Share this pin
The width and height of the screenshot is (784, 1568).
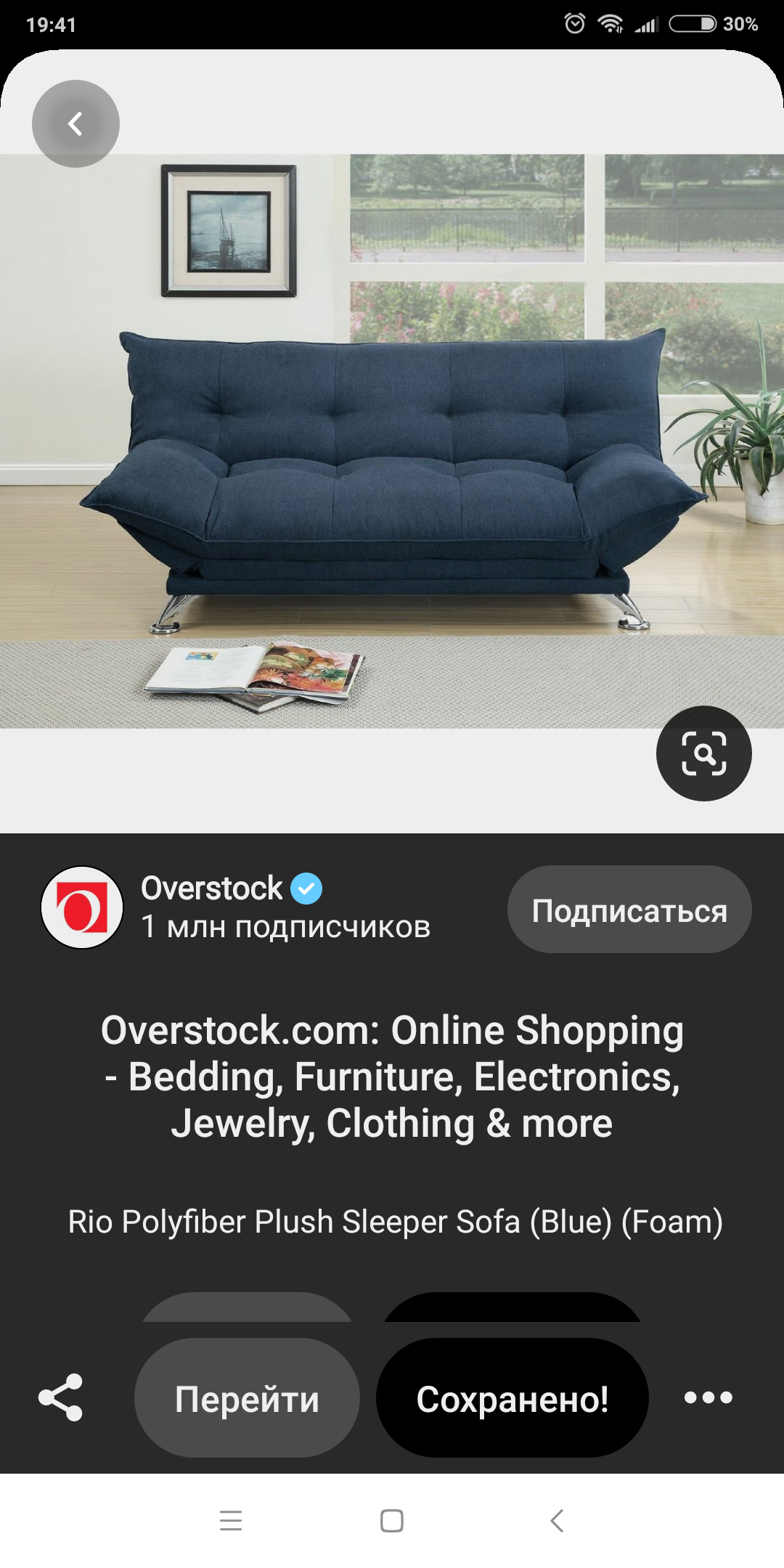tap(61, 1397)
